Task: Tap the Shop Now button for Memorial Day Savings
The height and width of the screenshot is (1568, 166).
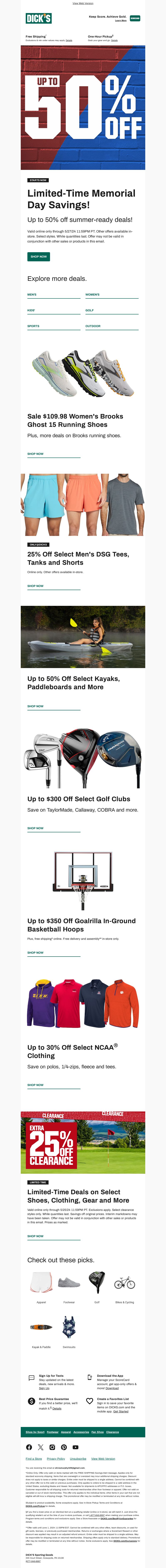Action: pos(38,256)
